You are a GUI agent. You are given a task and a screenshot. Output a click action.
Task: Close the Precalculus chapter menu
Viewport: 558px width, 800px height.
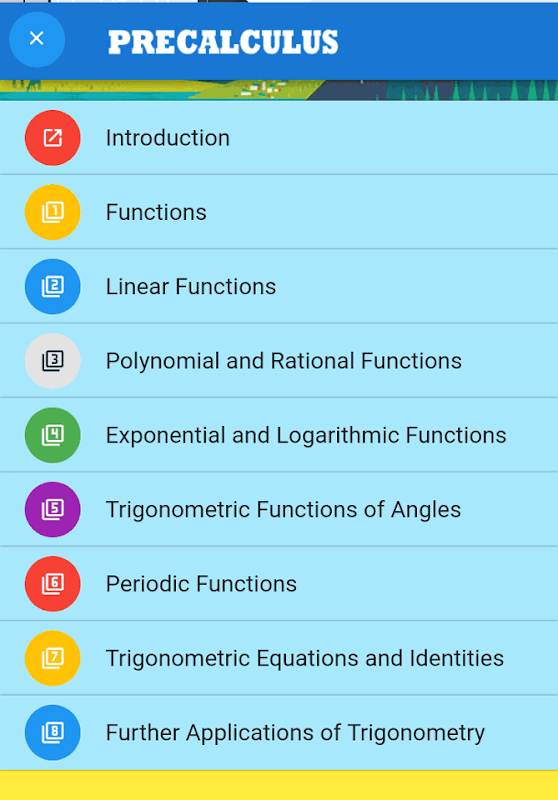coord(37,39)
